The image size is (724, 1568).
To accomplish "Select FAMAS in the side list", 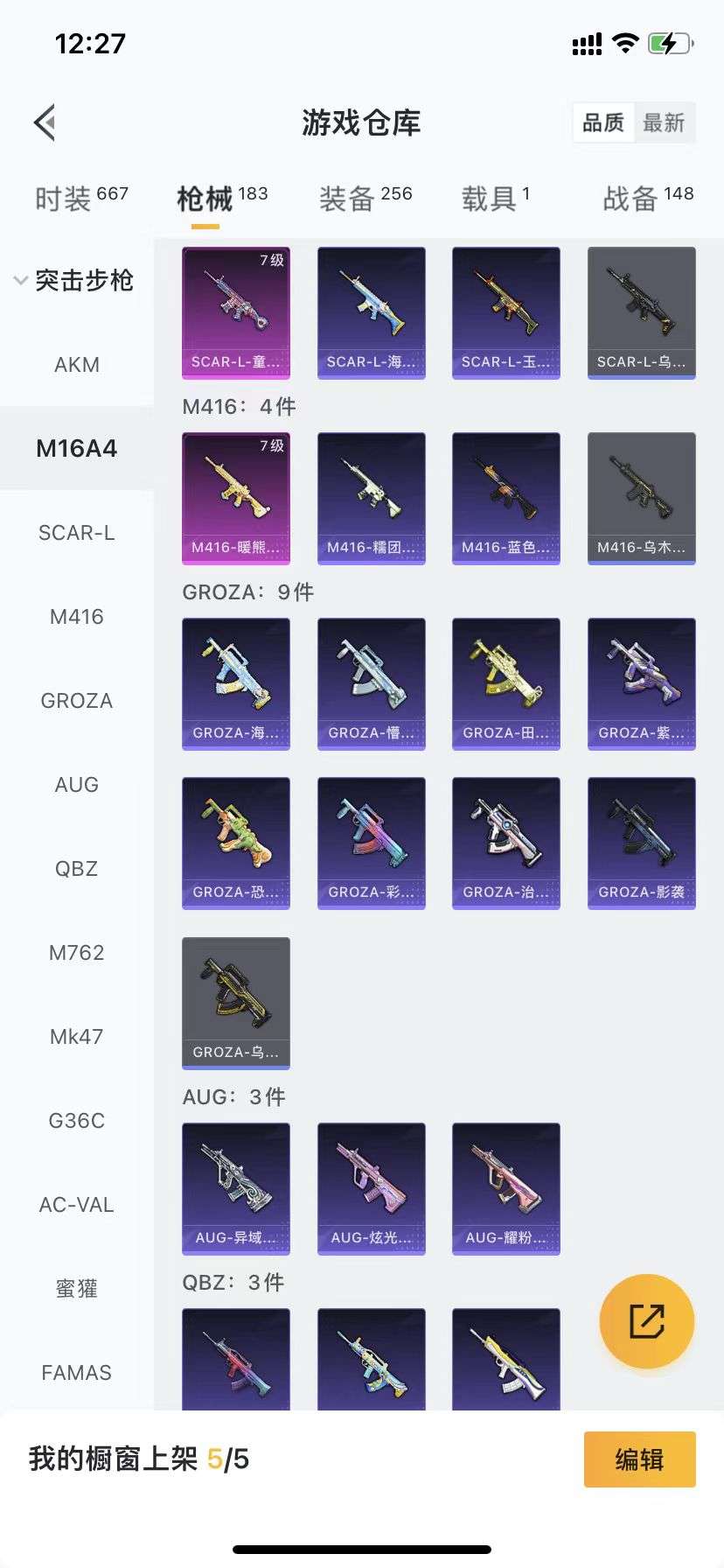I will pyautogui.click(x=77, y=1373).
